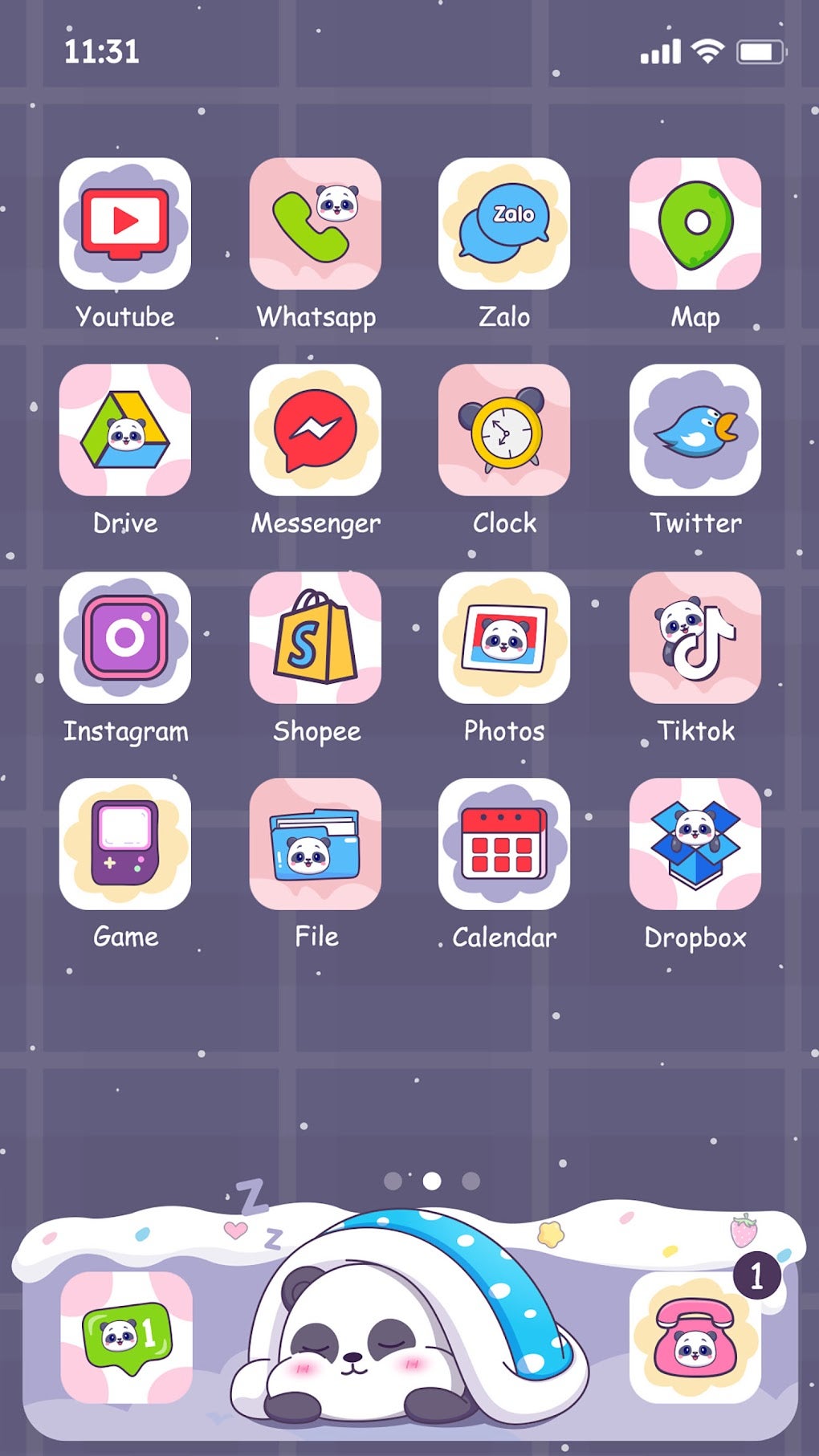
Task: Open the pink phone app in dock
Action: point(695,1337)
